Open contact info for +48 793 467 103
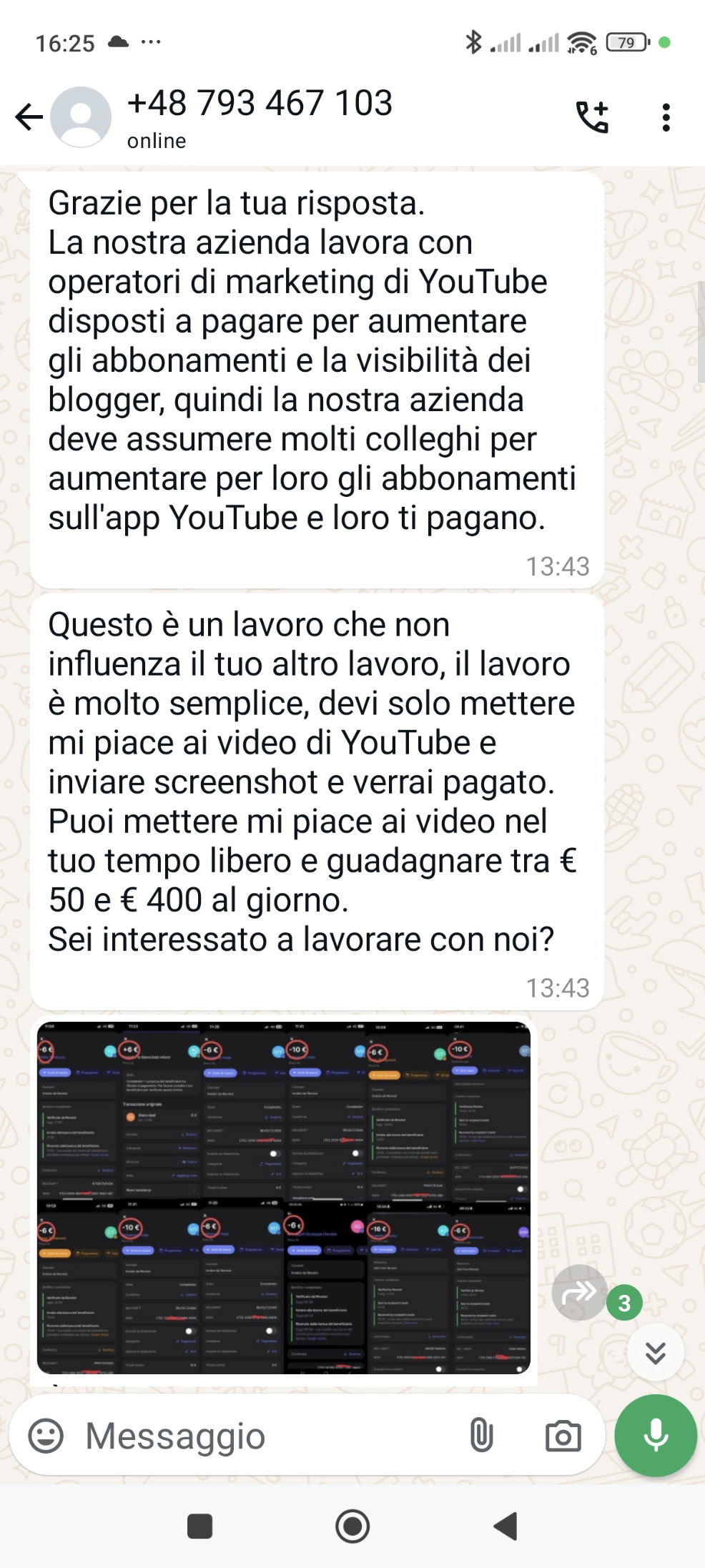 pos(259,117)
